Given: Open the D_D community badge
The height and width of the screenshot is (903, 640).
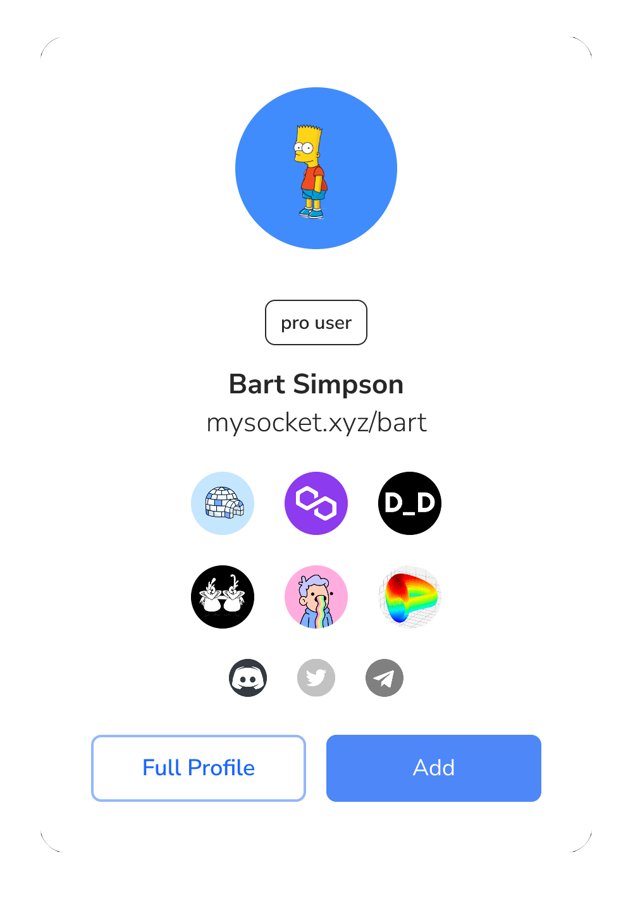Looking at the screenshot, I should click(x=410, y=503).
